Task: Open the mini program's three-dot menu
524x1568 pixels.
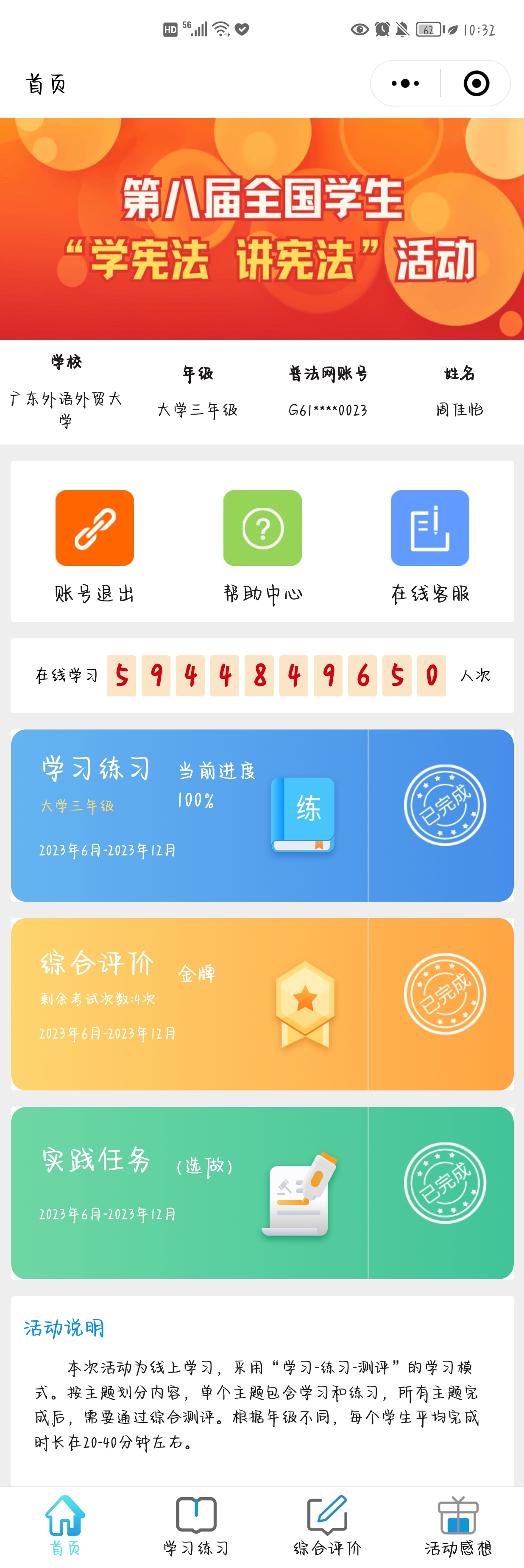Action: click(x=405, y=84)
